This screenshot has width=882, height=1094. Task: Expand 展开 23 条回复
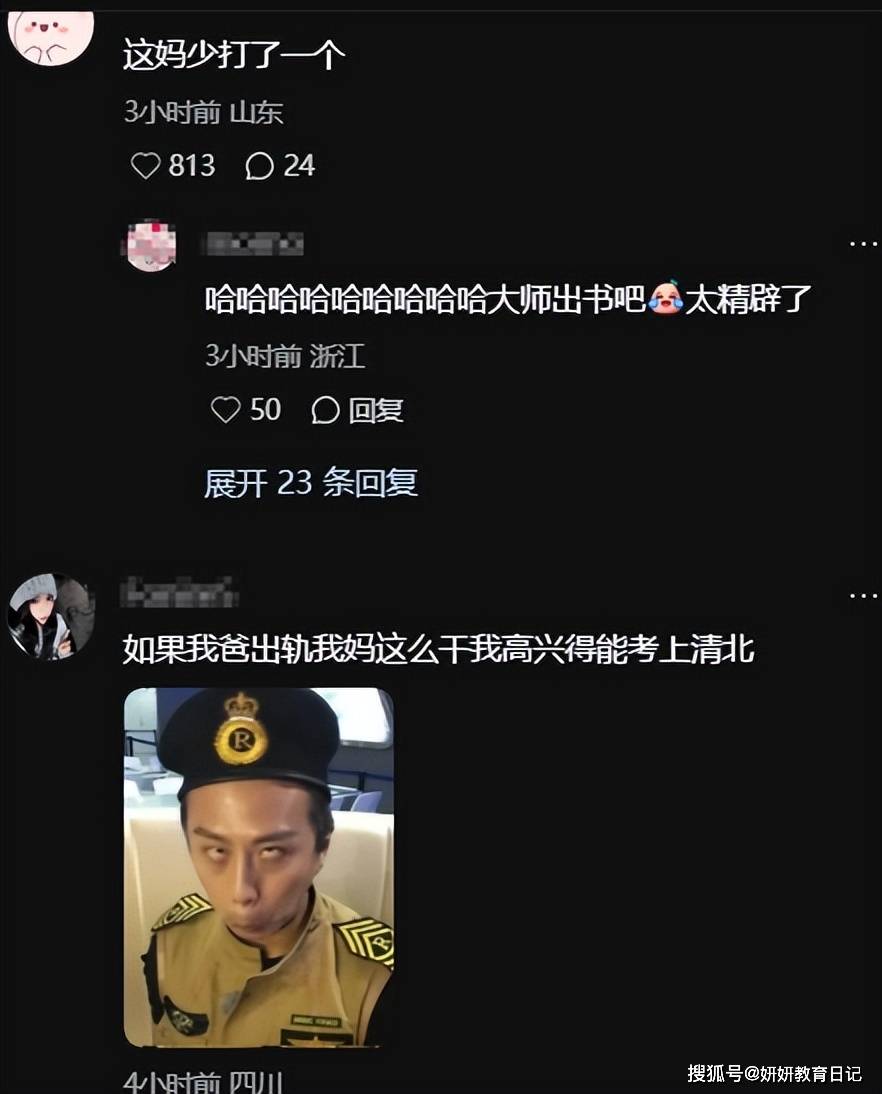pyautogui.click(x=310, y=483)
